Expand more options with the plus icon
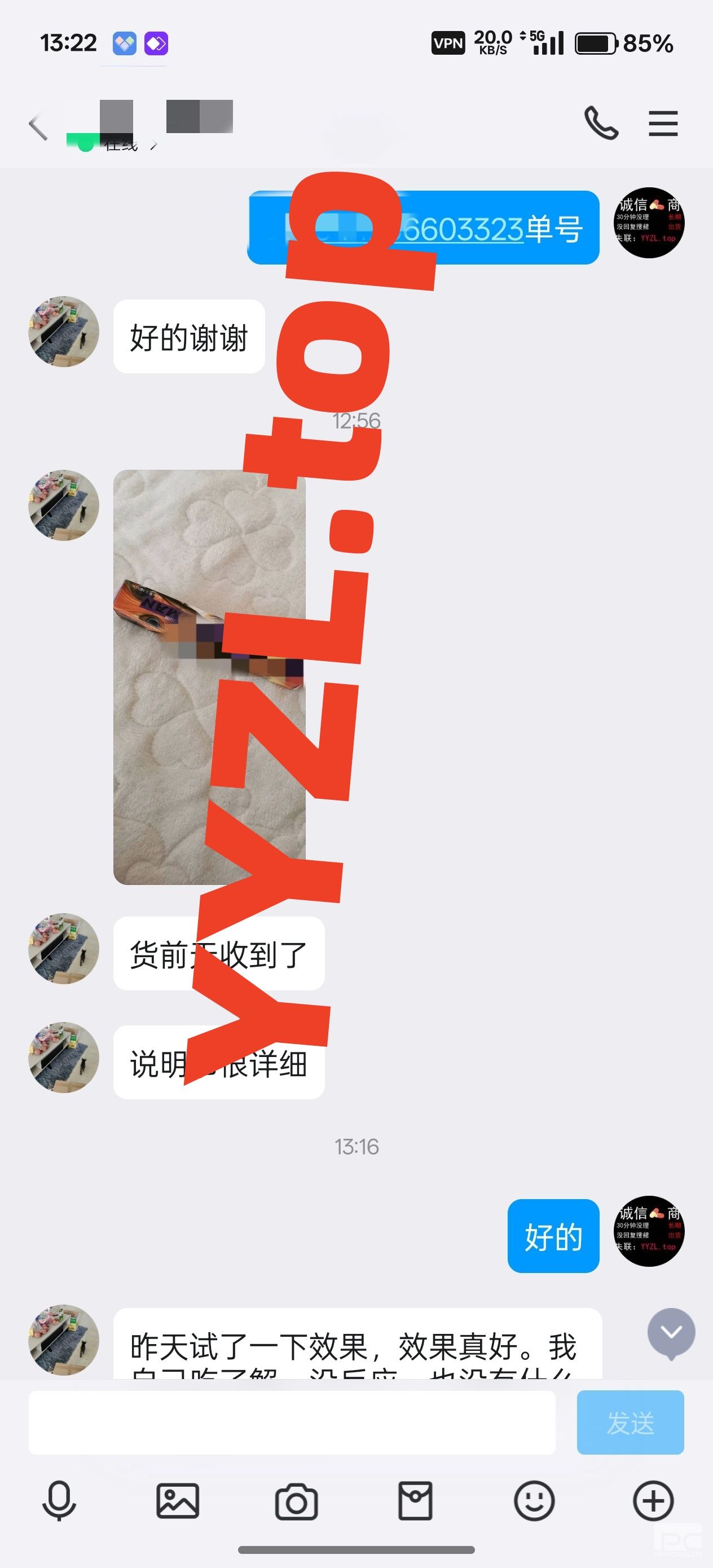713x1568 pixels. 653,1501
